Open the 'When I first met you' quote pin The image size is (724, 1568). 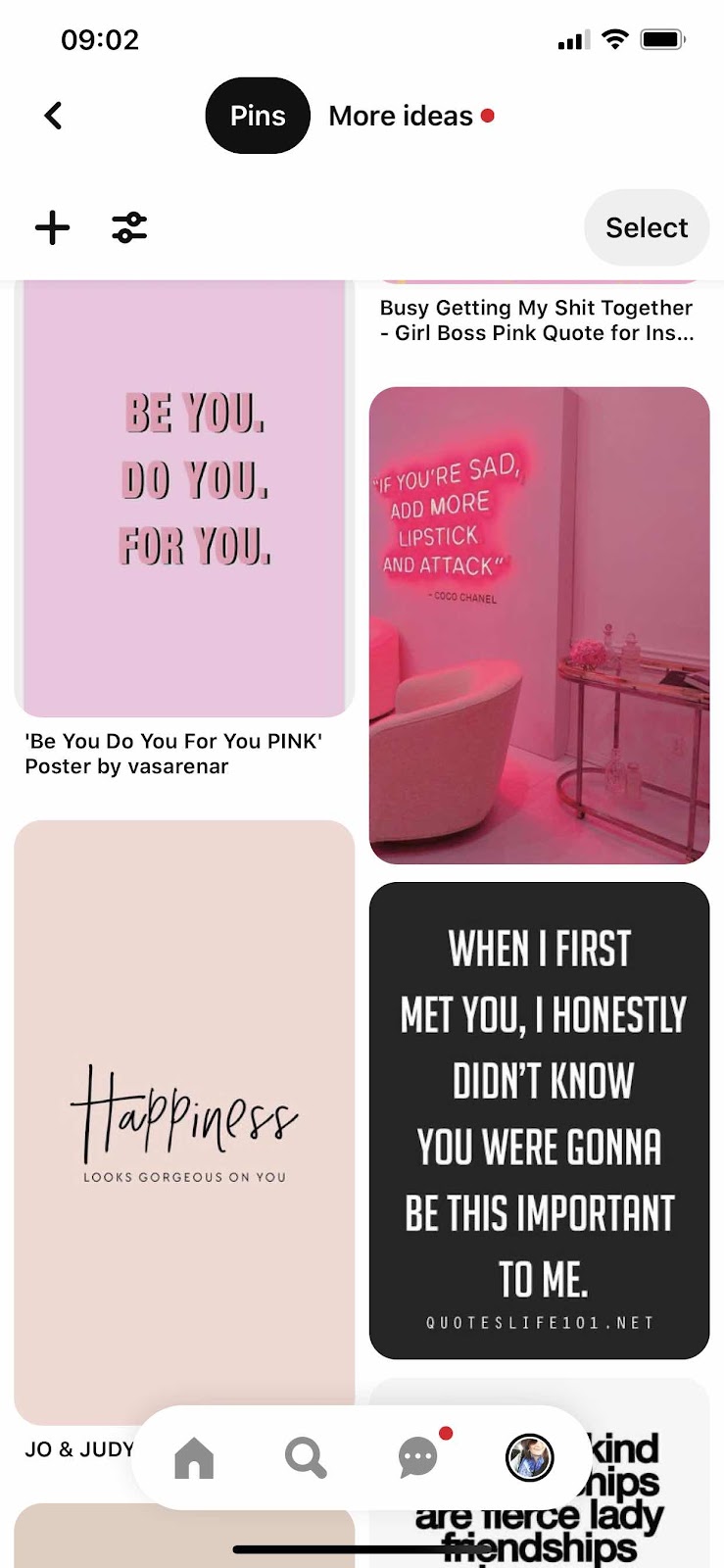tap(539, 1120)
